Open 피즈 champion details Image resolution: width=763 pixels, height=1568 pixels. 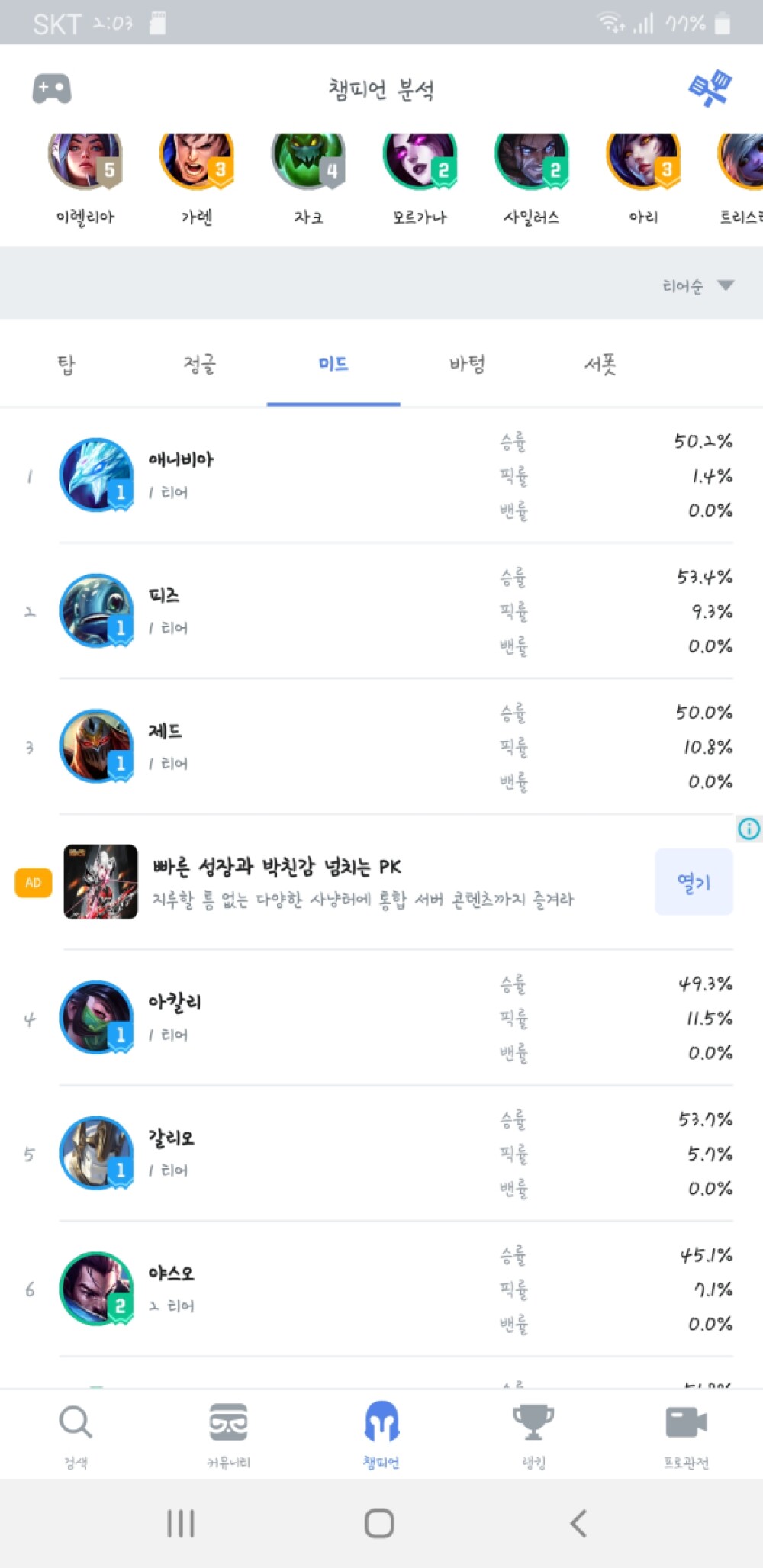coord(381,611)
